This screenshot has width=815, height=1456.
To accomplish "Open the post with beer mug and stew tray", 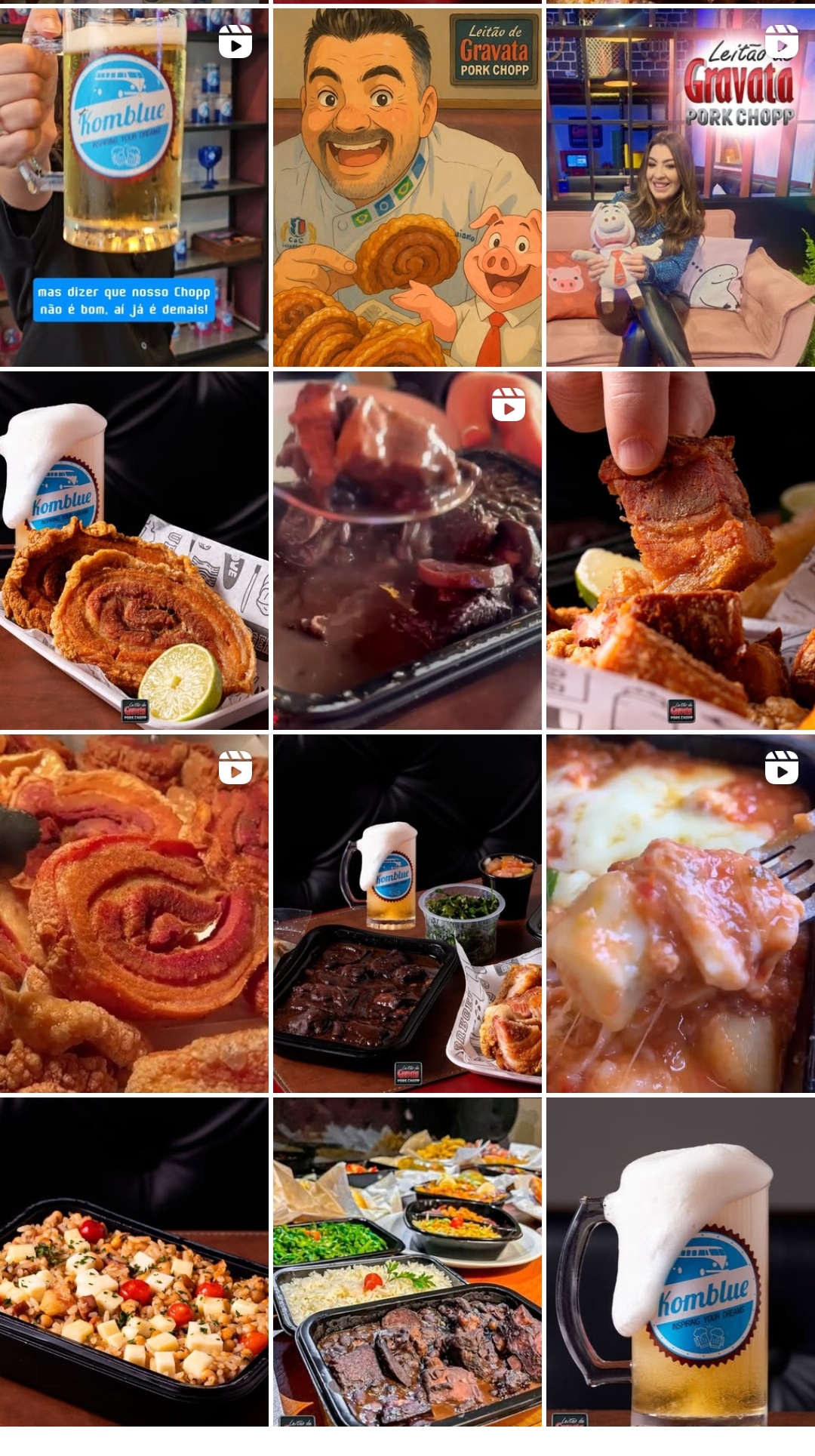I will [407, 913].
